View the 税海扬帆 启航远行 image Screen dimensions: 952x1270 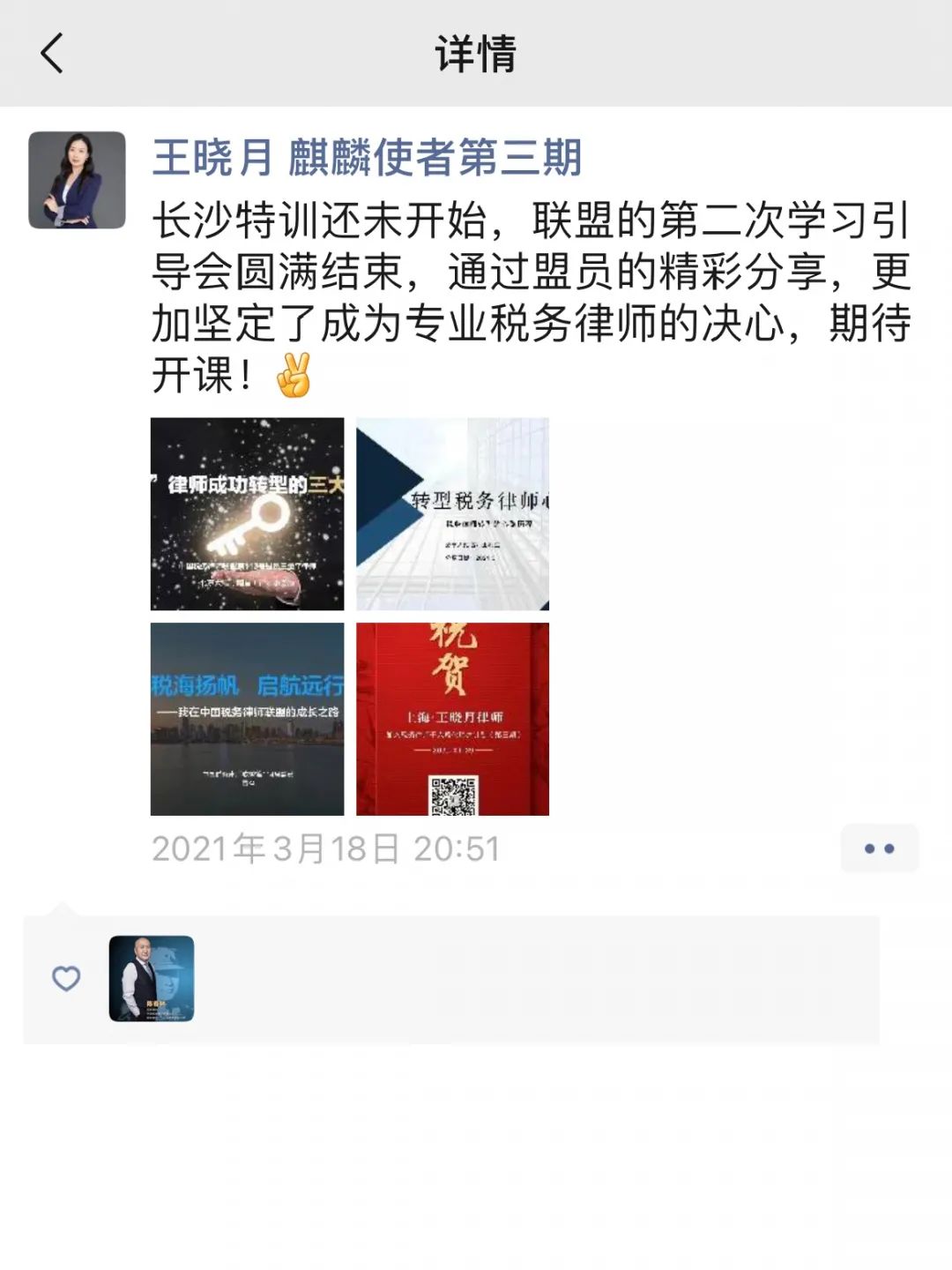click(248, 719)
